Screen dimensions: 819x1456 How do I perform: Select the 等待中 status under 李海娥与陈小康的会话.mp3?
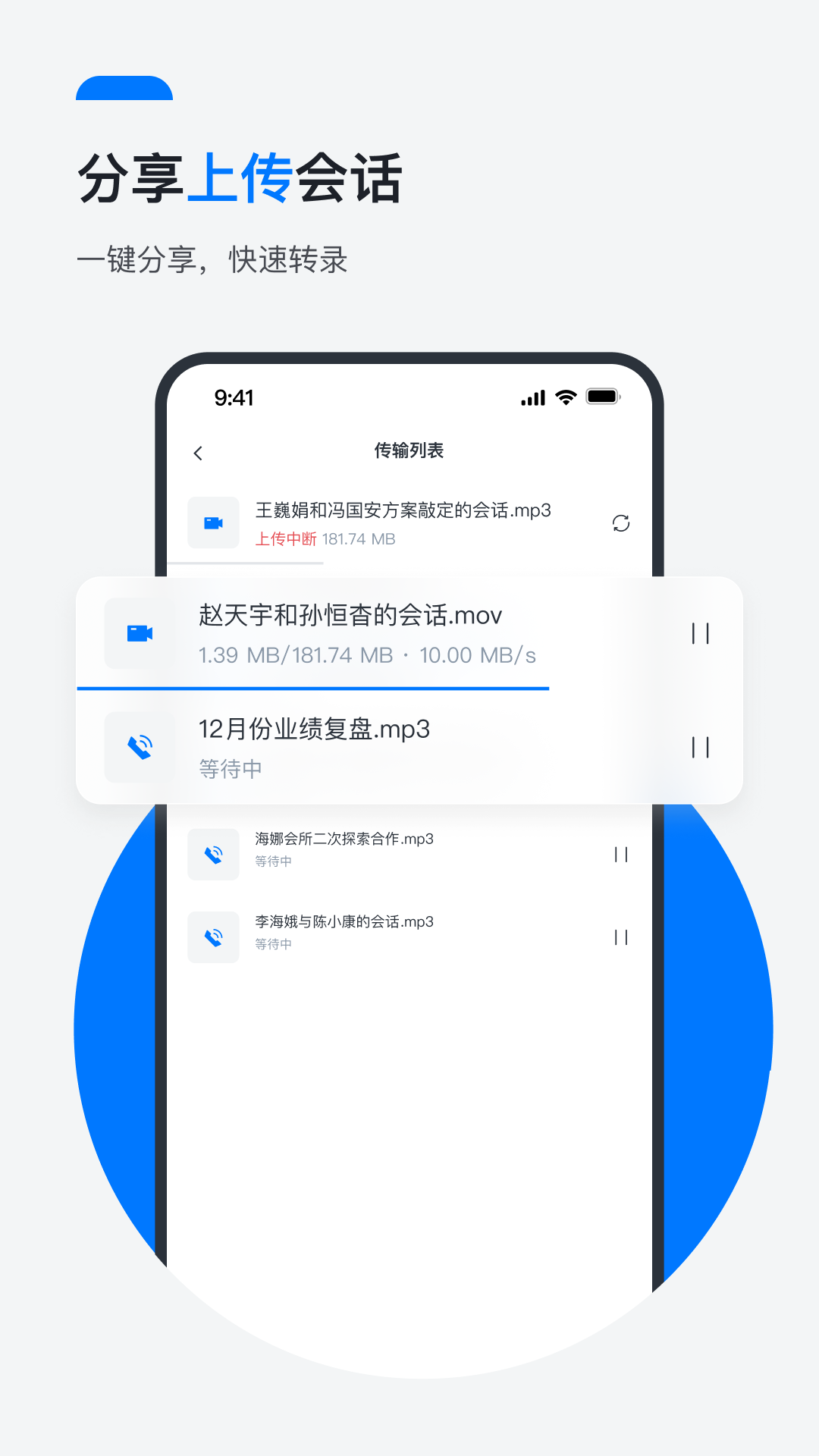(x=272, y=944)
